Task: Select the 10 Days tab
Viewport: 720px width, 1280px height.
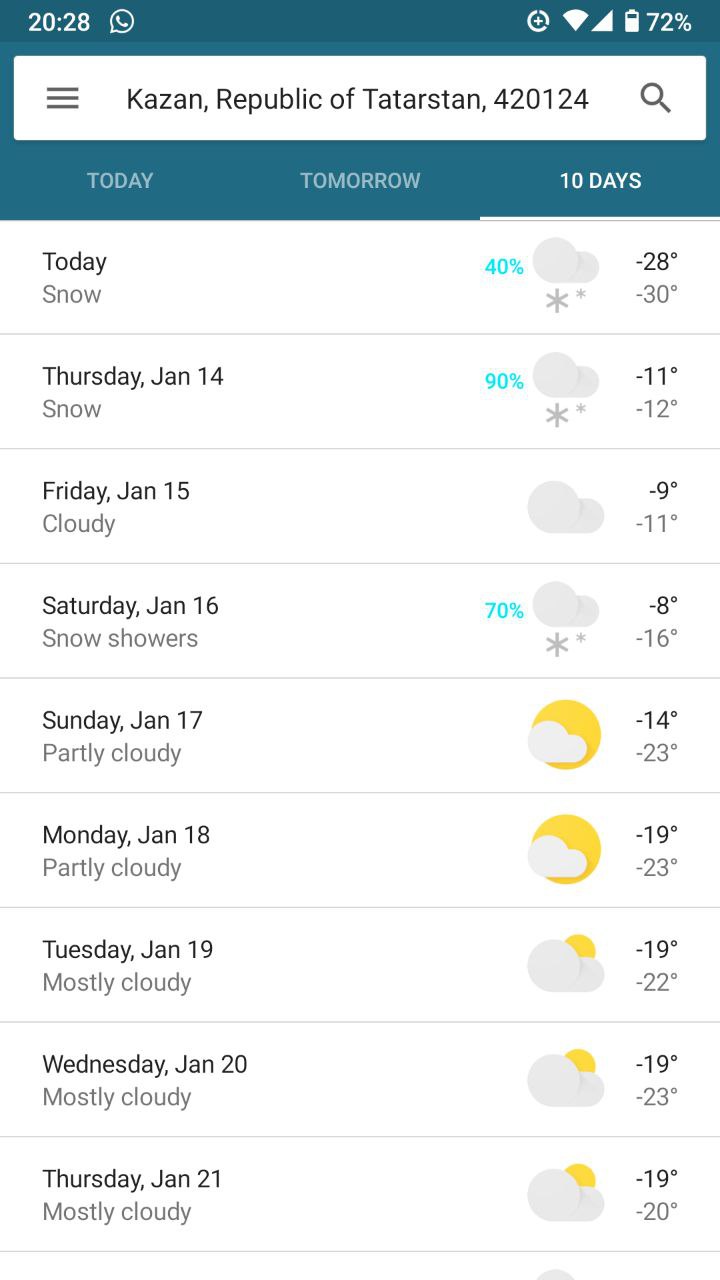Action: pos(600,181)
